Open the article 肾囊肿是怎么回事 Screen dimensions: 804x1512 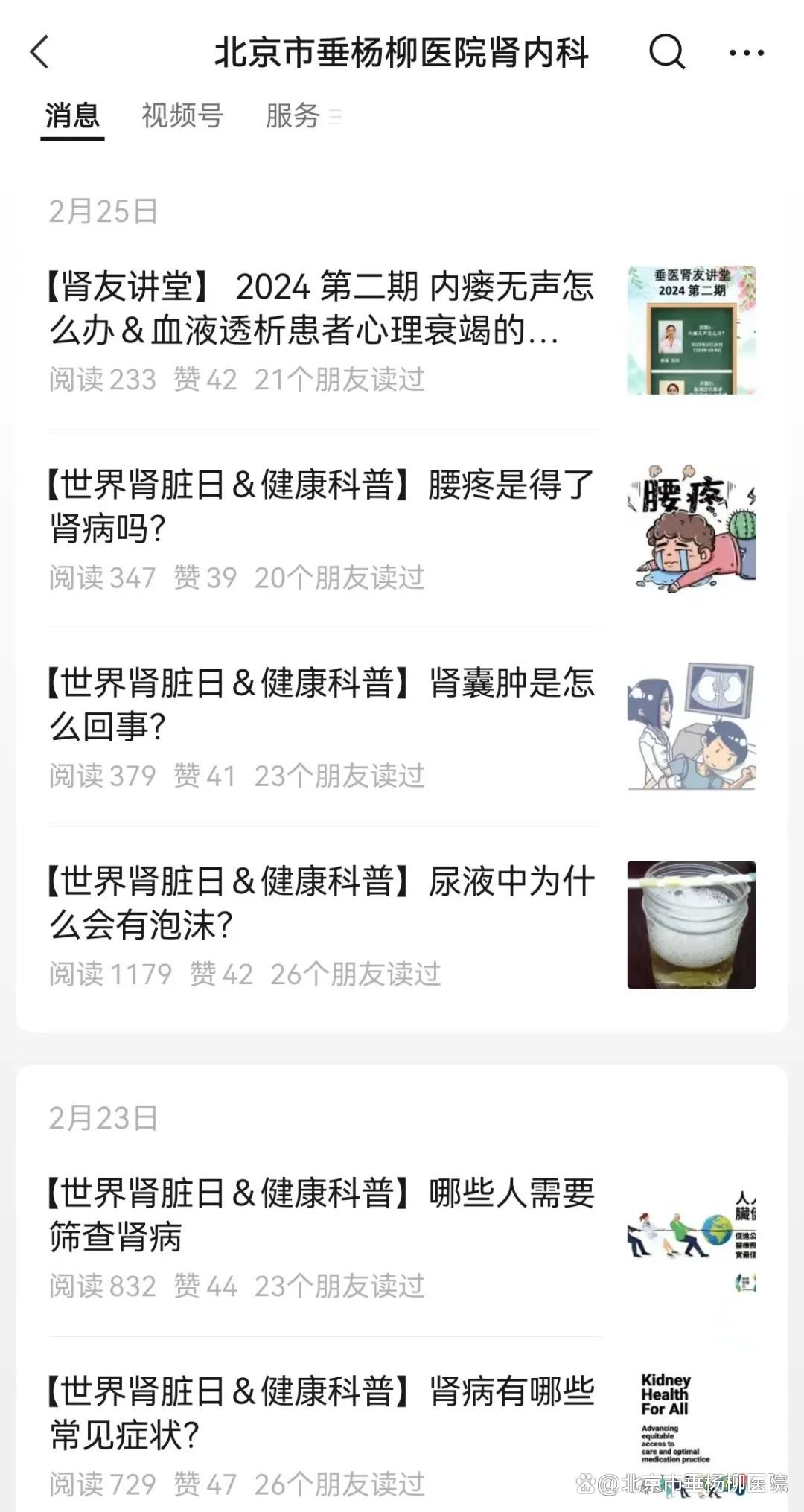[x=322, y=704]
